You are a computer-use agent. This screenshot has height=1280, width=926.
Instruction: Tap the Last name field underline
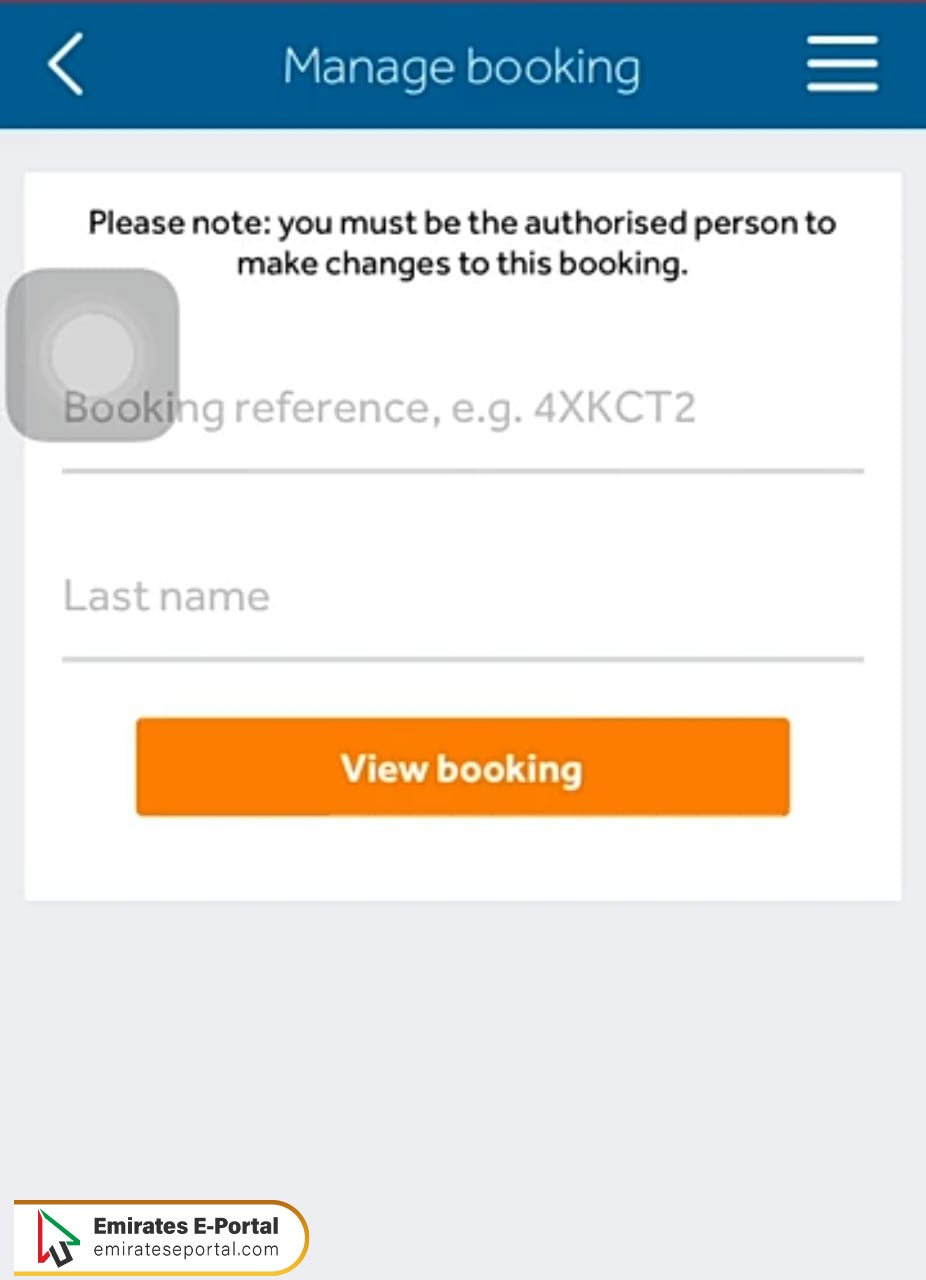(x=461, y=658)
